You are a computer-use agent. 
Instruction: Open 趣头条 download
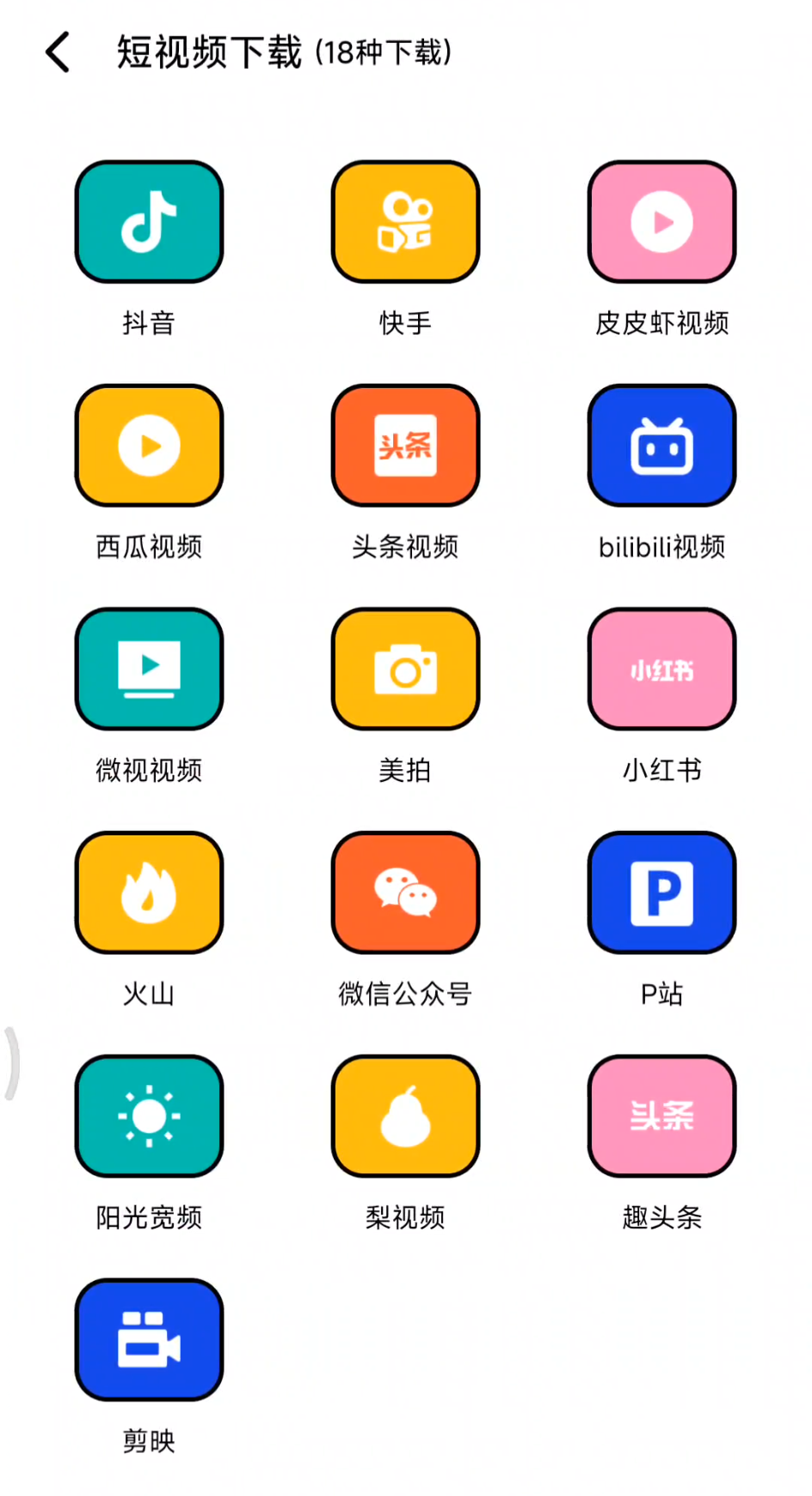661,1117
